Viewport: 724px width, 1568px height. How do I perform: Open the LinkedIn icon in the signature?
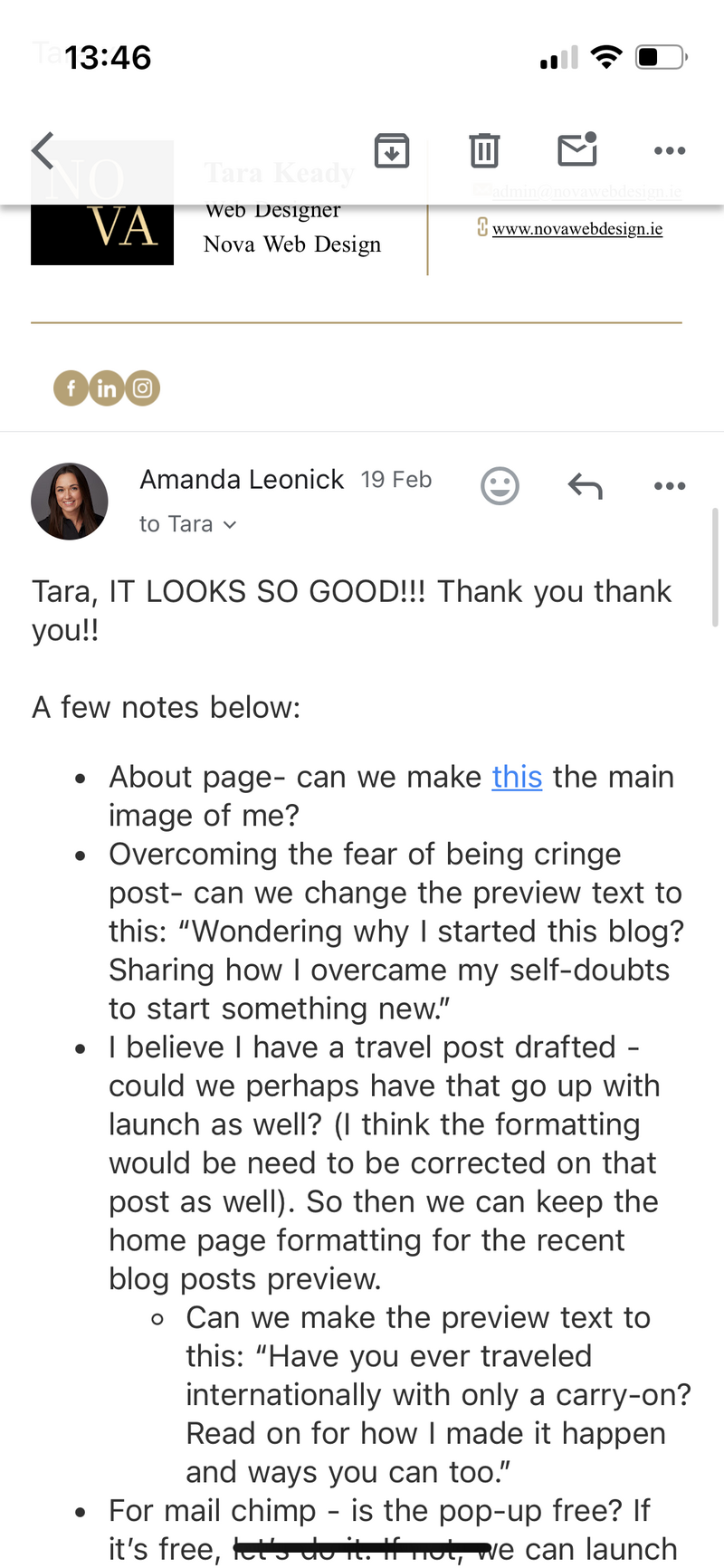pyautogui.click(x=107, y=388)
